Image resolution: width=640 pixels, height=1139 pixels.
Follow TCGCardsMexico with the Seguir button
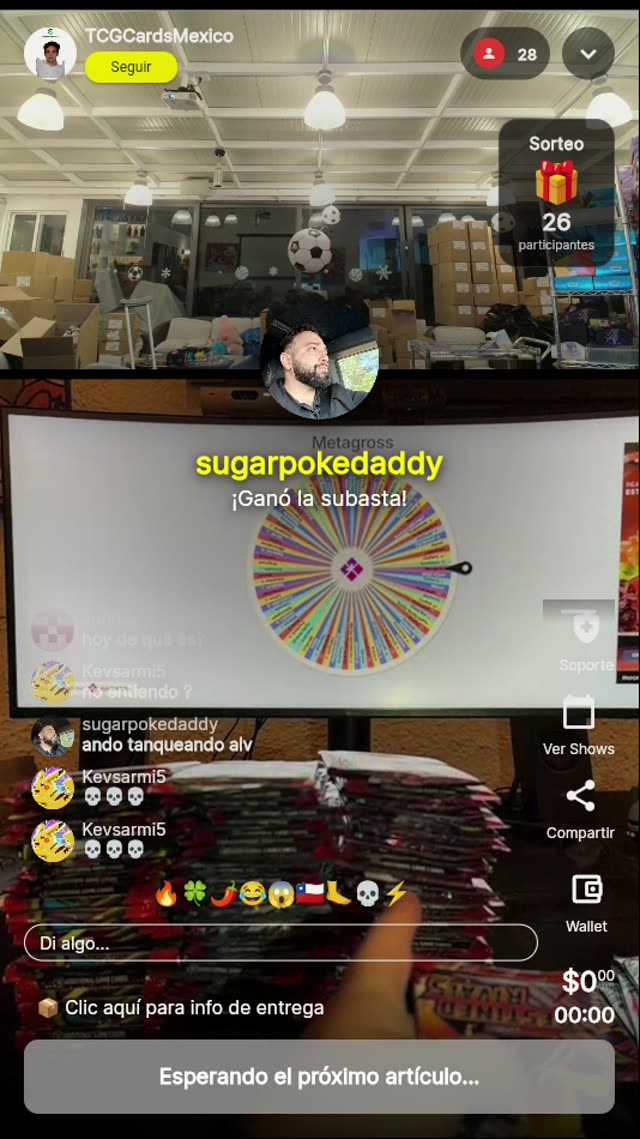click(x=131, y=67)
